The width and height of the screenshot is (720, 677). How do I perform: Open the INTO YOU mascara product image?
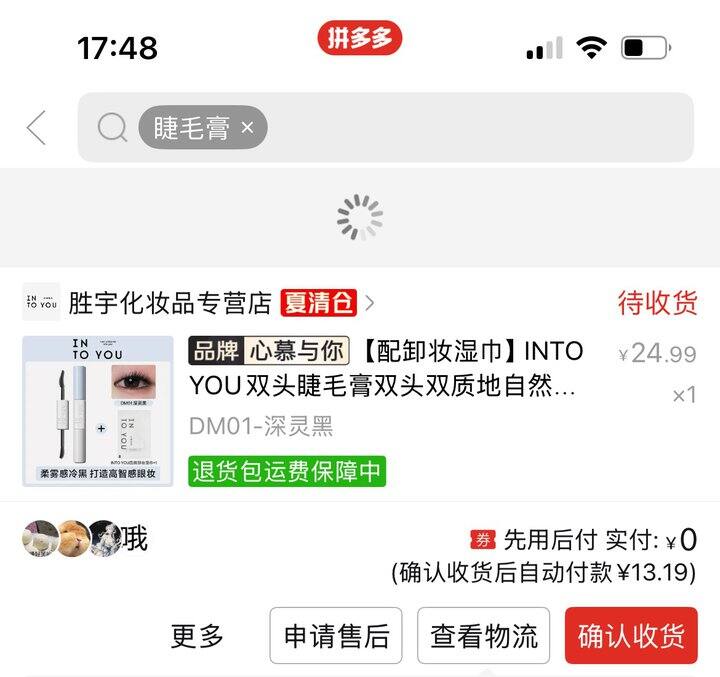pos(100,411)
